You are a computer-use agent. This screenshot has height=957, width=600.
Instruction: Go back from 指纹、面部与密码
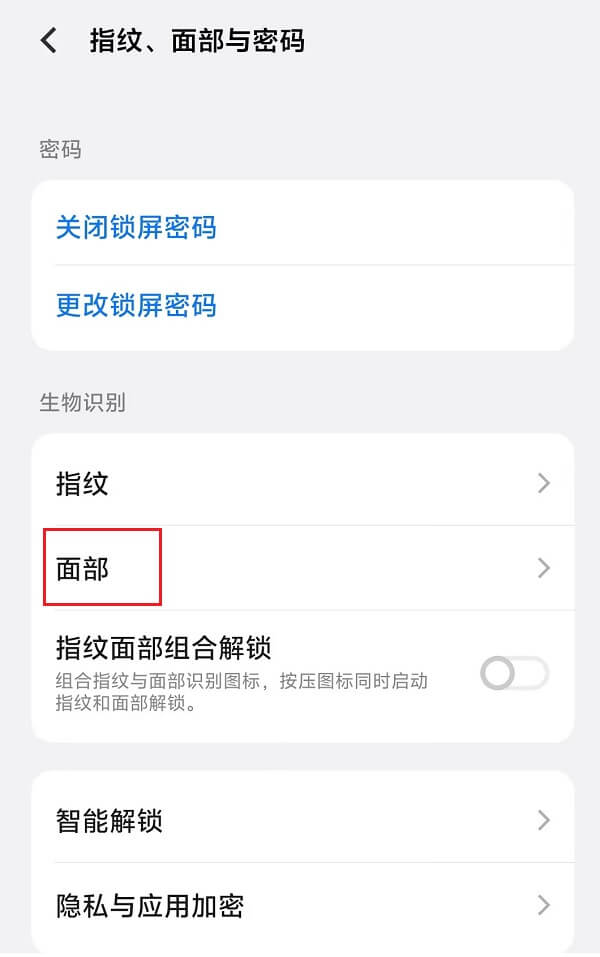coord(48,41)
